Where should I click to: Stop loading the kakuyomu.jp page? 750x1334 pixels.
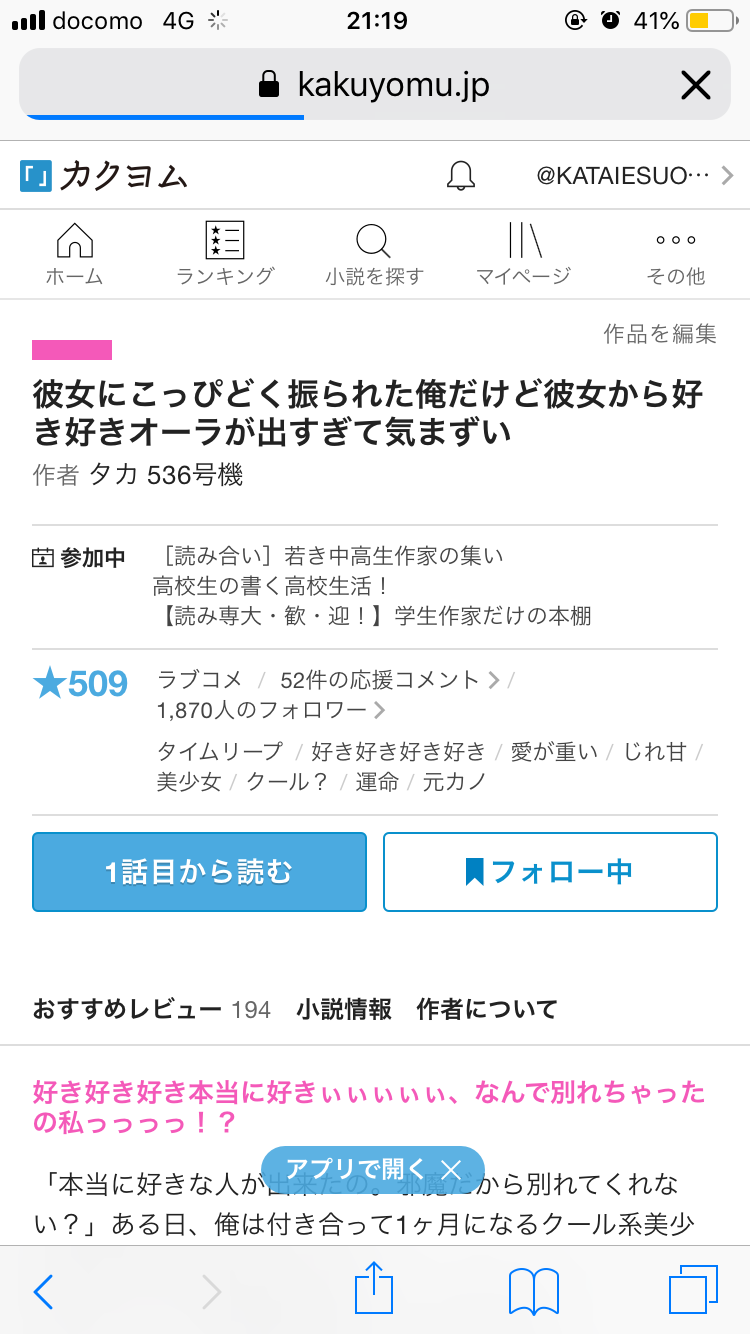(695, 85)
